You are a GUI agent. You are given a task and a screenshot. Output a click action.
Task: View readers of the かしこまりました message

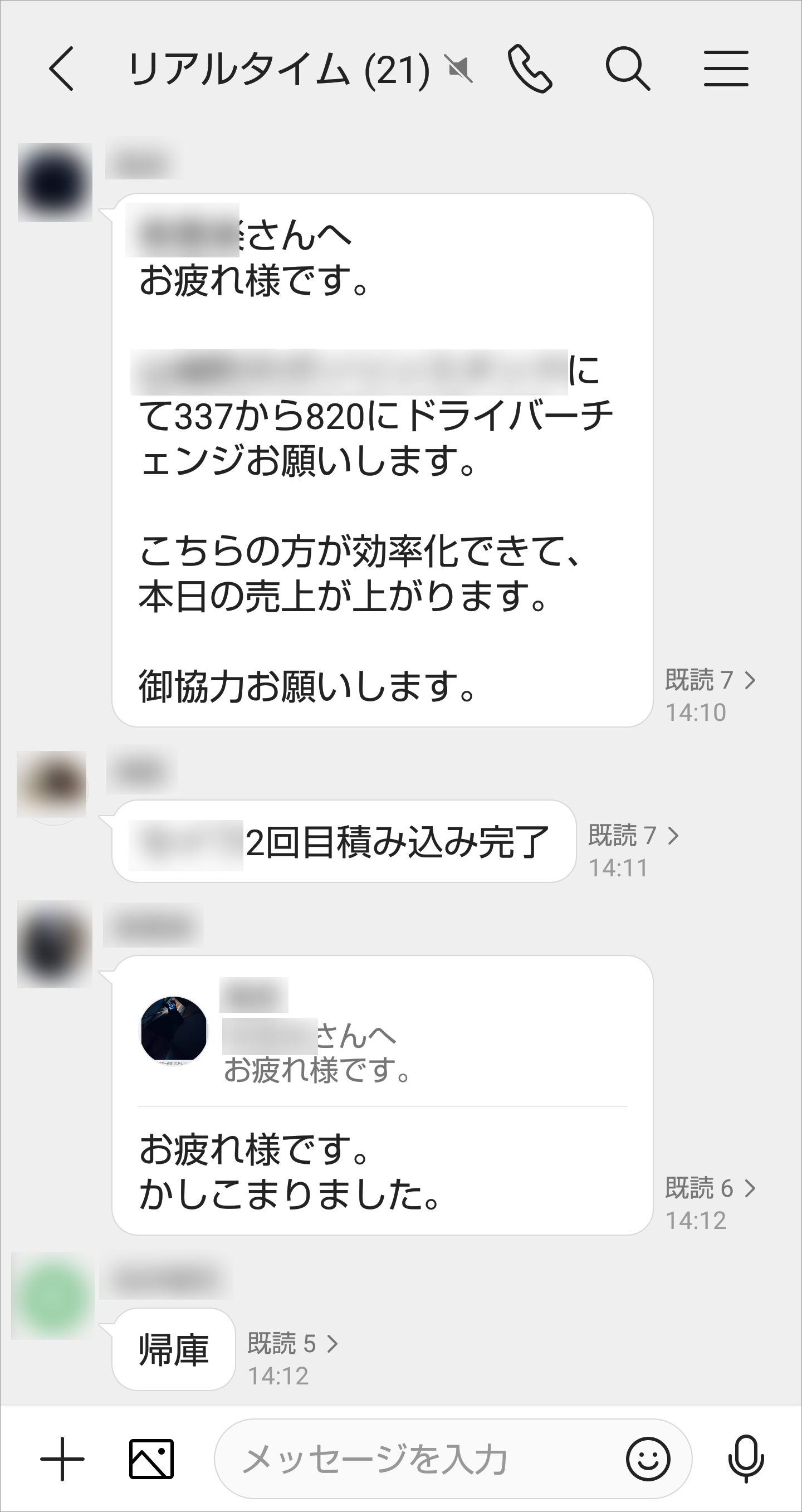coord(711,1188)
